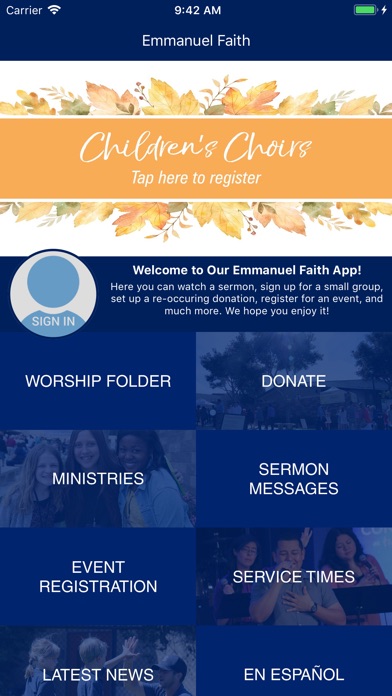Open the Donate tile

tap(294, 381)
